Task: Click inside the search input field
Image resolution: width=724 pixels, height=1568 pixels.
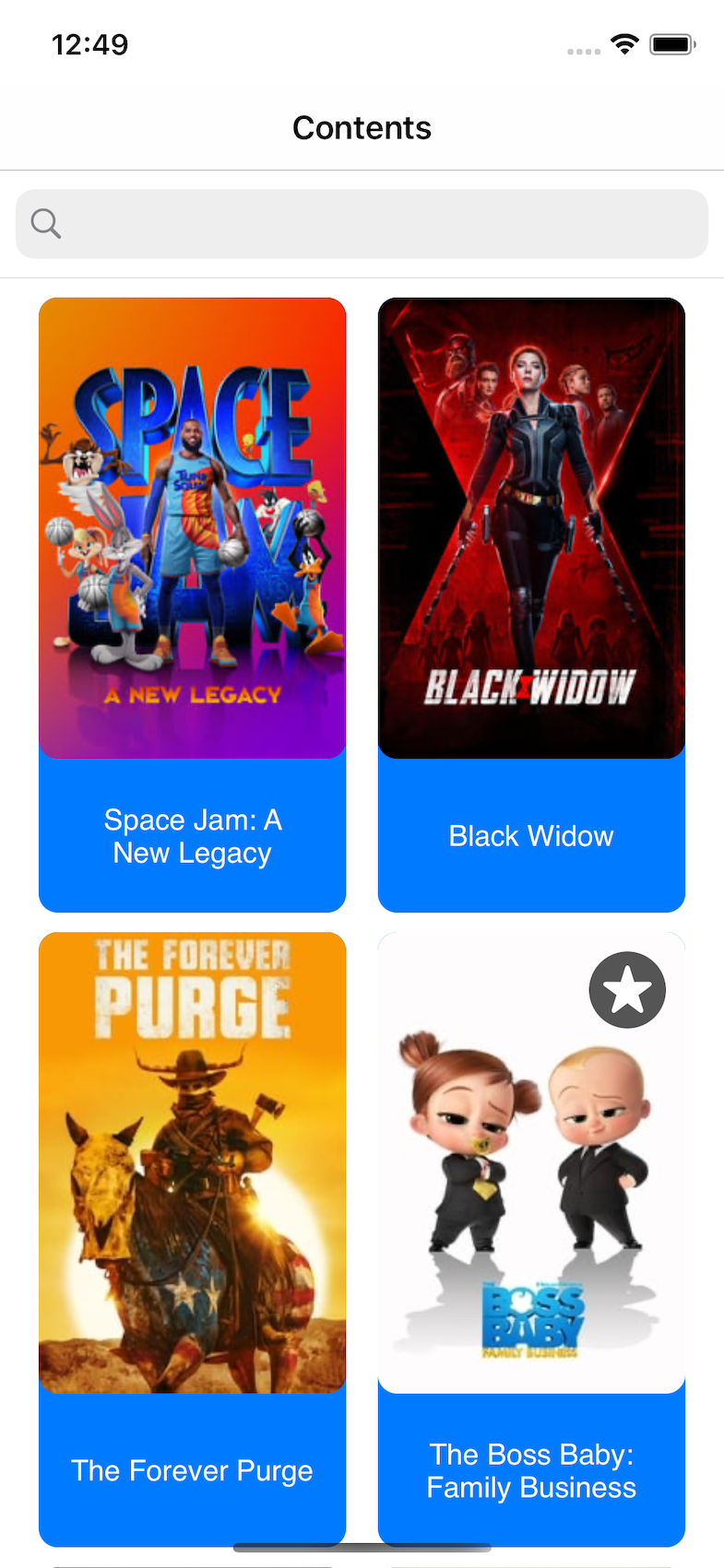Action: point(362,223)
